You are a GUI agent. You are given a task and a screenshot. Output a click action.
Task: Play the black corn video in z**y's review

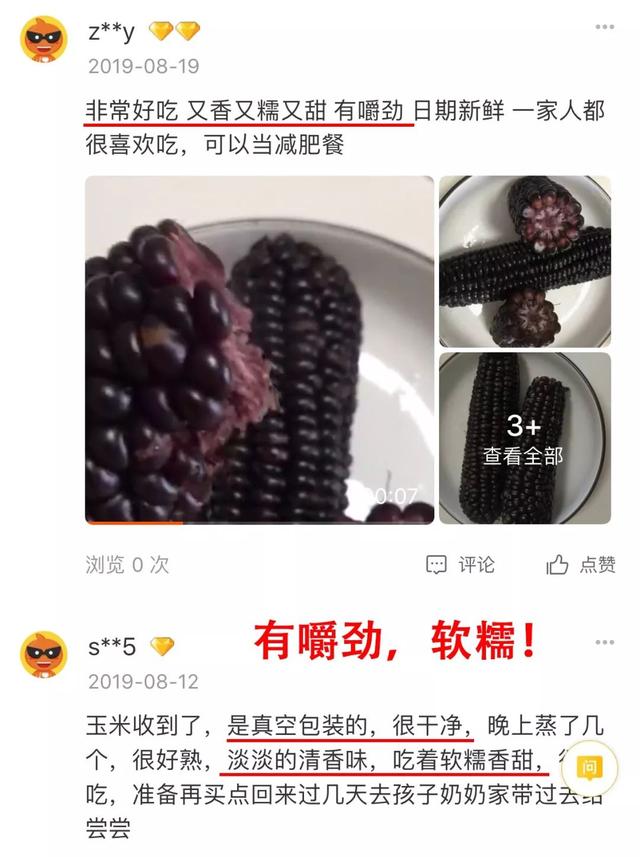[259, 349]
